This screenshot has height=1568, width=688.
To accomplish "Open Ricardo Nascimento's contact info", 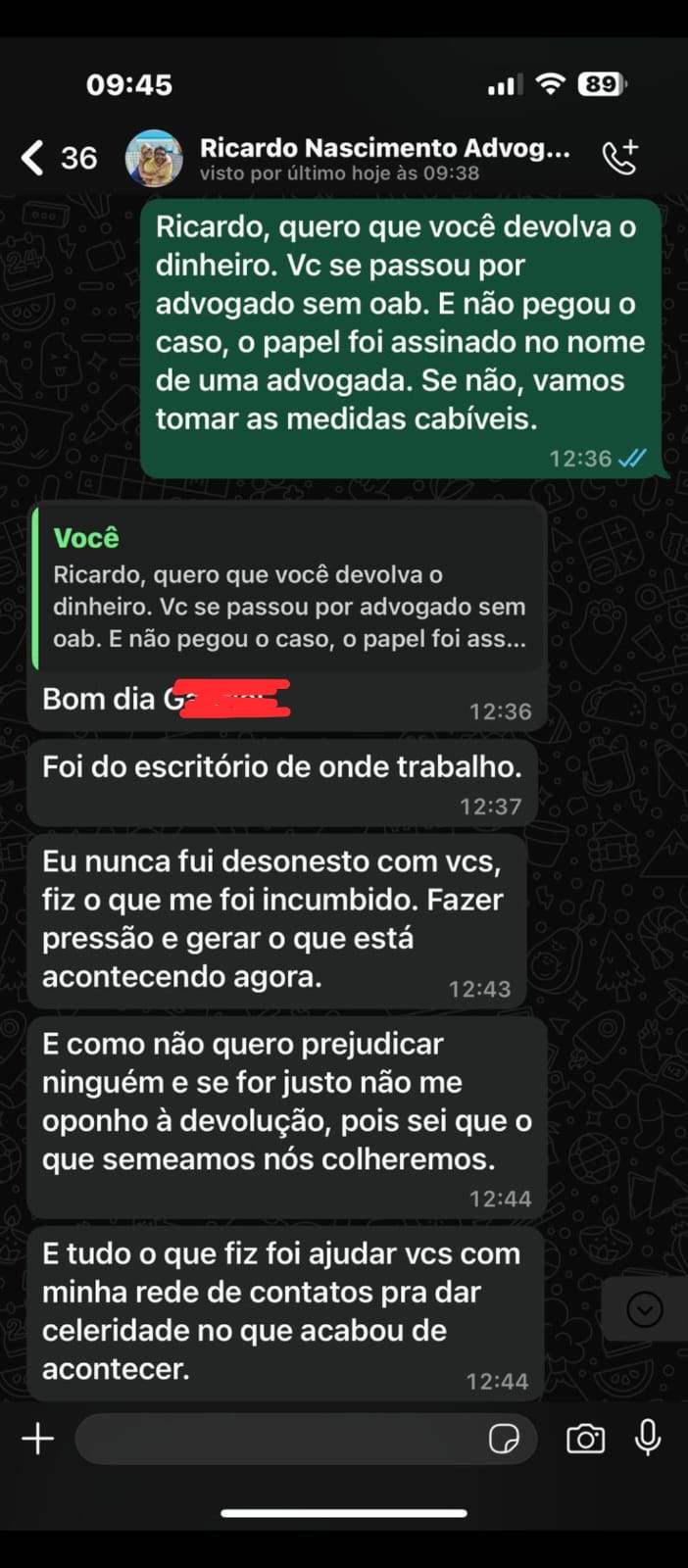I will click(x=384, y=159).
